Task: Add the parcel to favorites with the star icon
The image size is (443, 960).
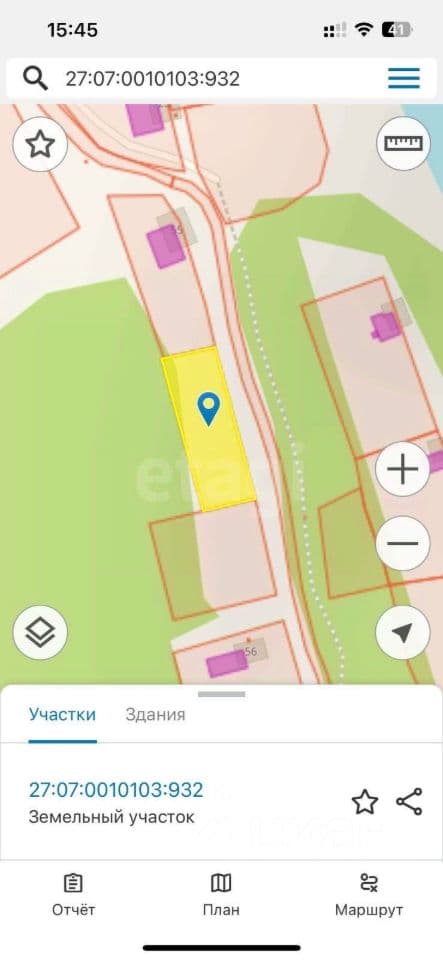Action: [365, 801]
